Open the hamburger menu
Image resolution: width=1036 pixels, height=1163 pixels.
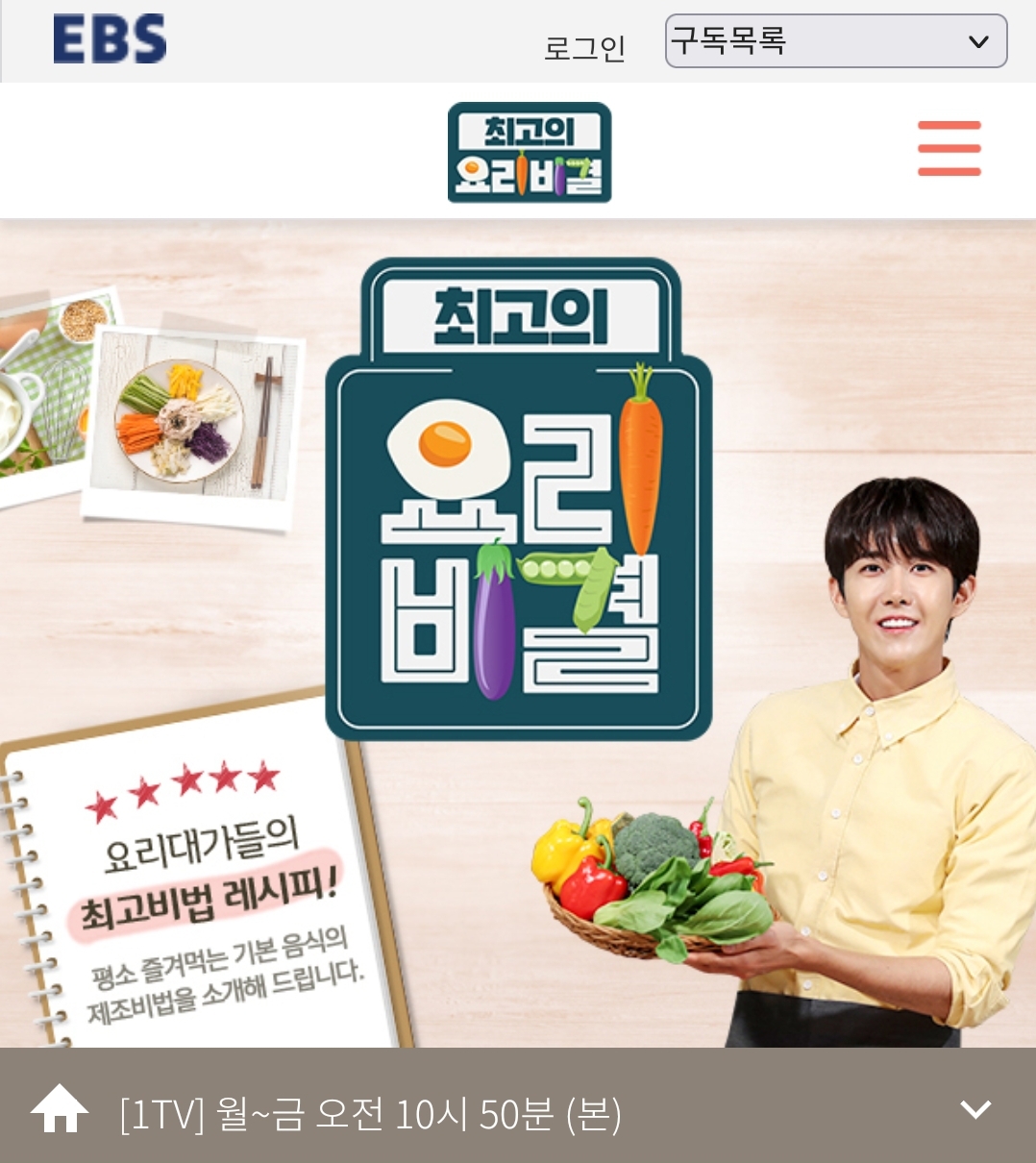point(949,149)
